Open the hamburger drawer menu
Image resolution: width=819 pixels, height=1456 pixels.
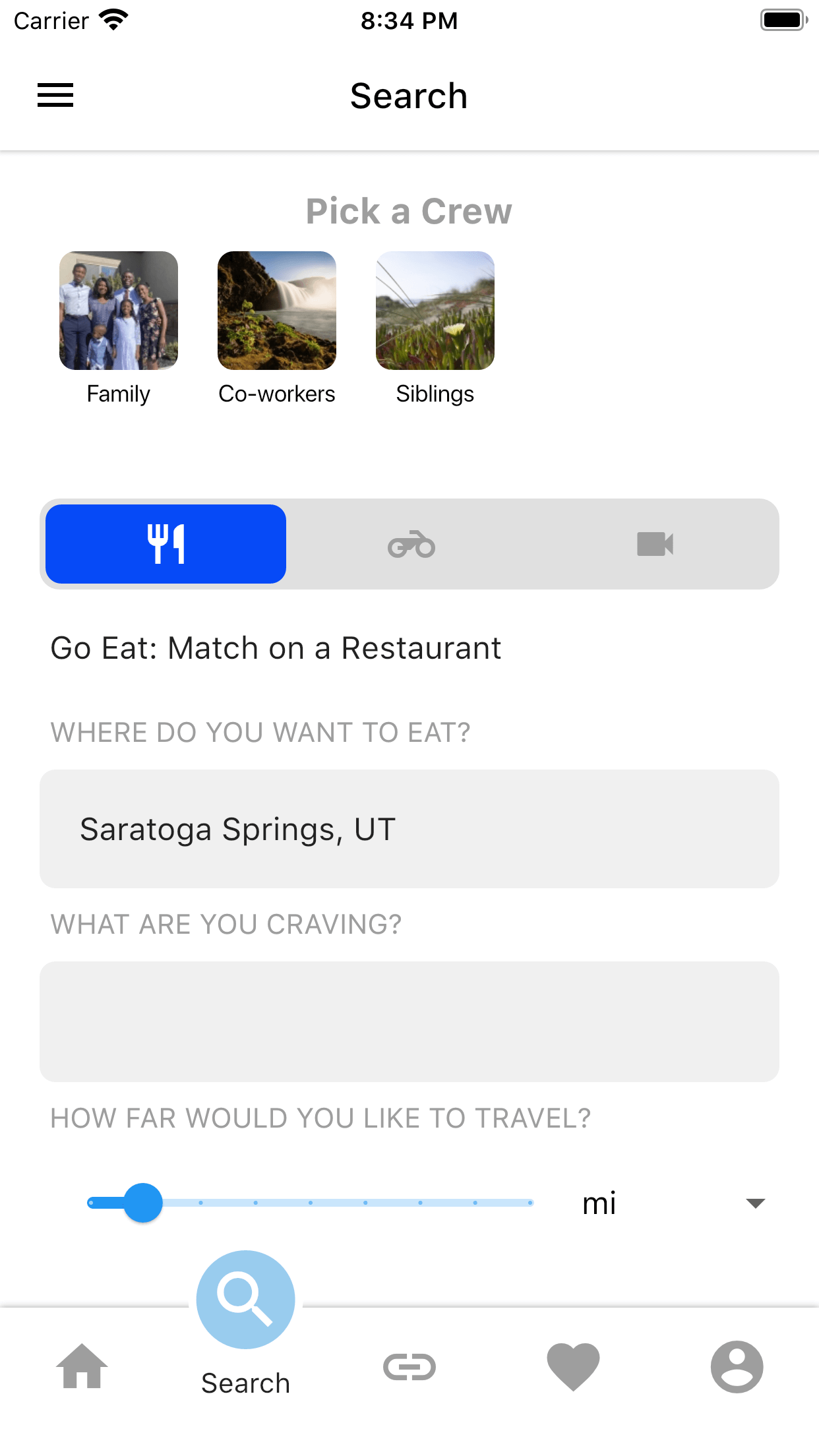pos(55,96)
